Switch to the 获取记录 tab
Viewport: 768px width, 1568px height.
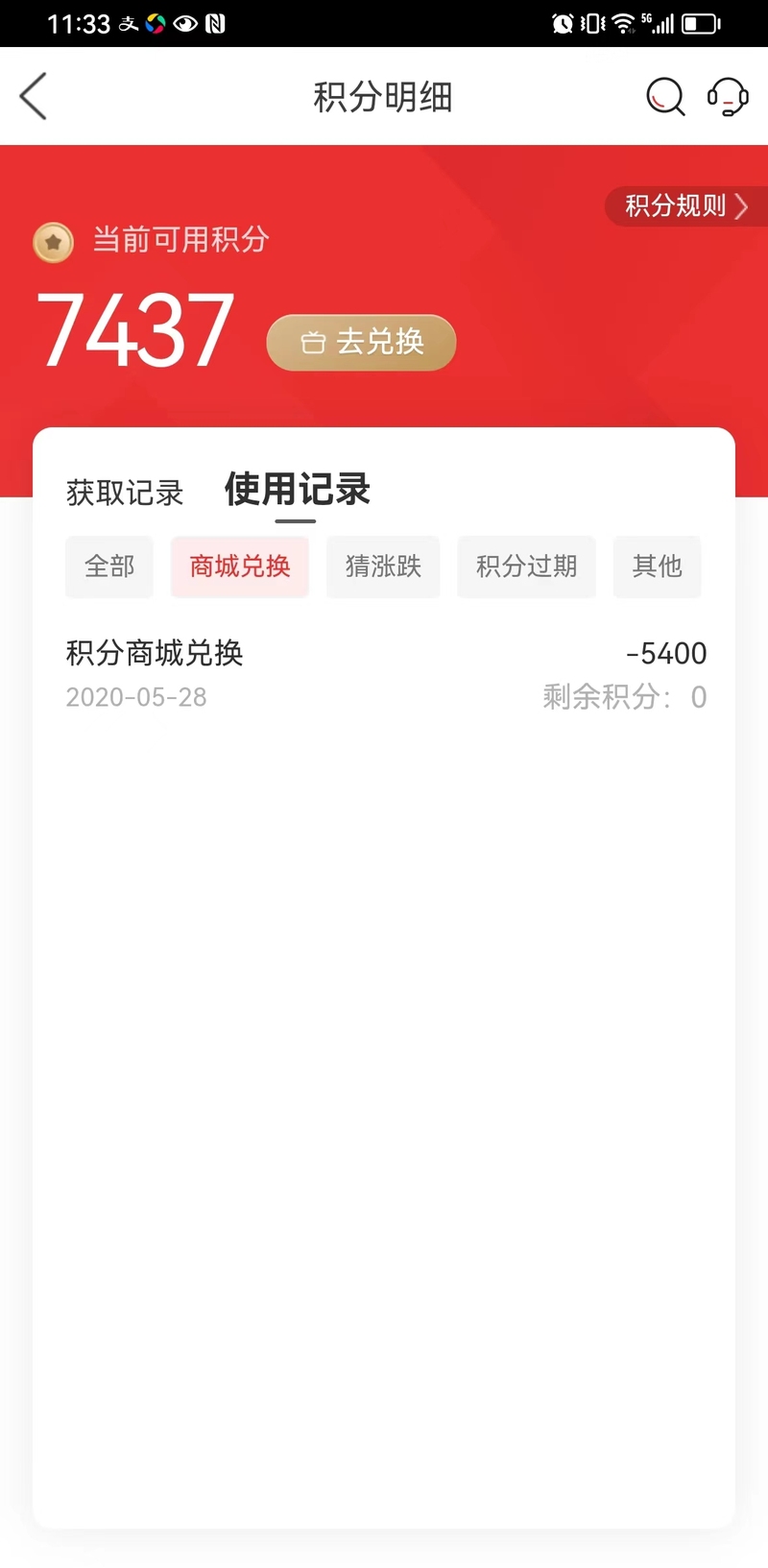click(x=125, y=493)
